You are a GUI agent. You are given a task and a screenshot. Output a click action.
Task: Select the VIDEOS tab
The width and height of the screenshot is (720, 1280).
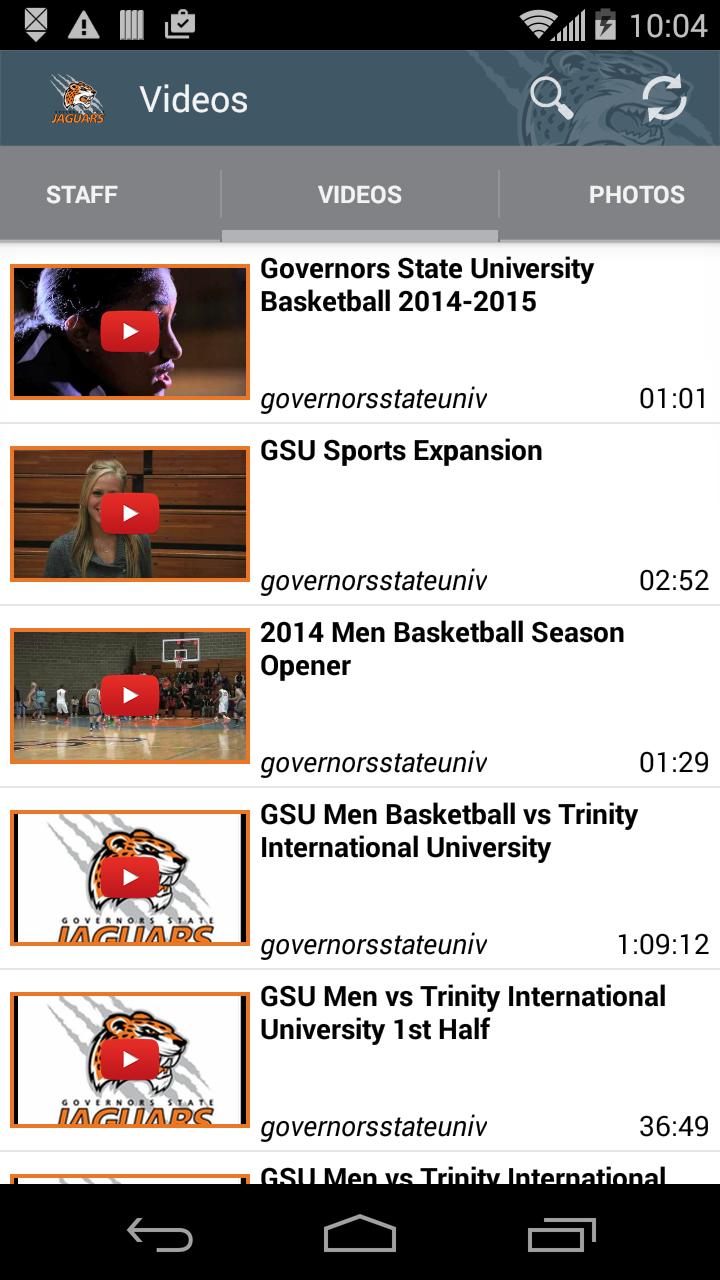click(360, 194)
